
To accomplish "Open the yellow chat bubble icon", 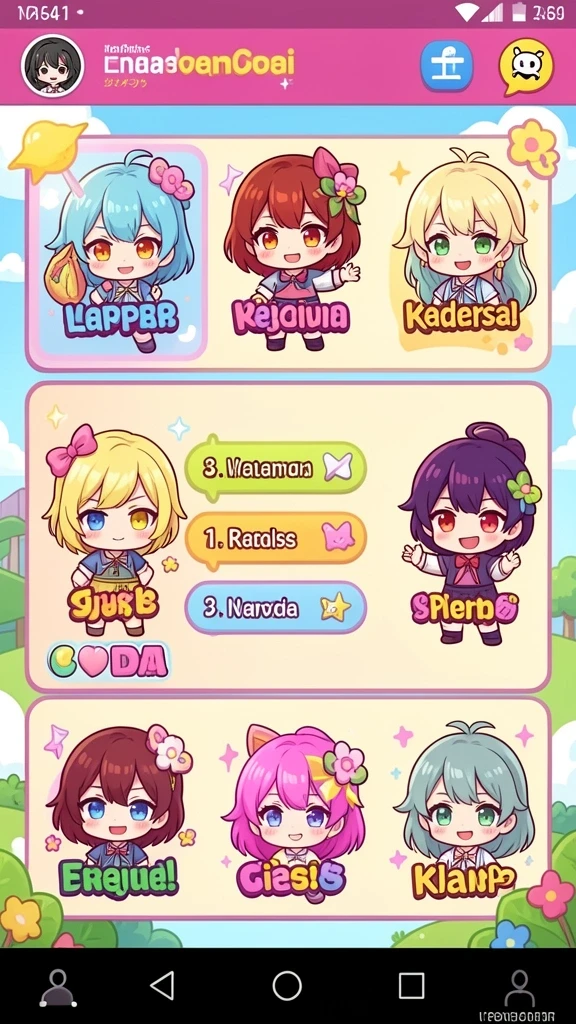I will click(x=526, y=66).
